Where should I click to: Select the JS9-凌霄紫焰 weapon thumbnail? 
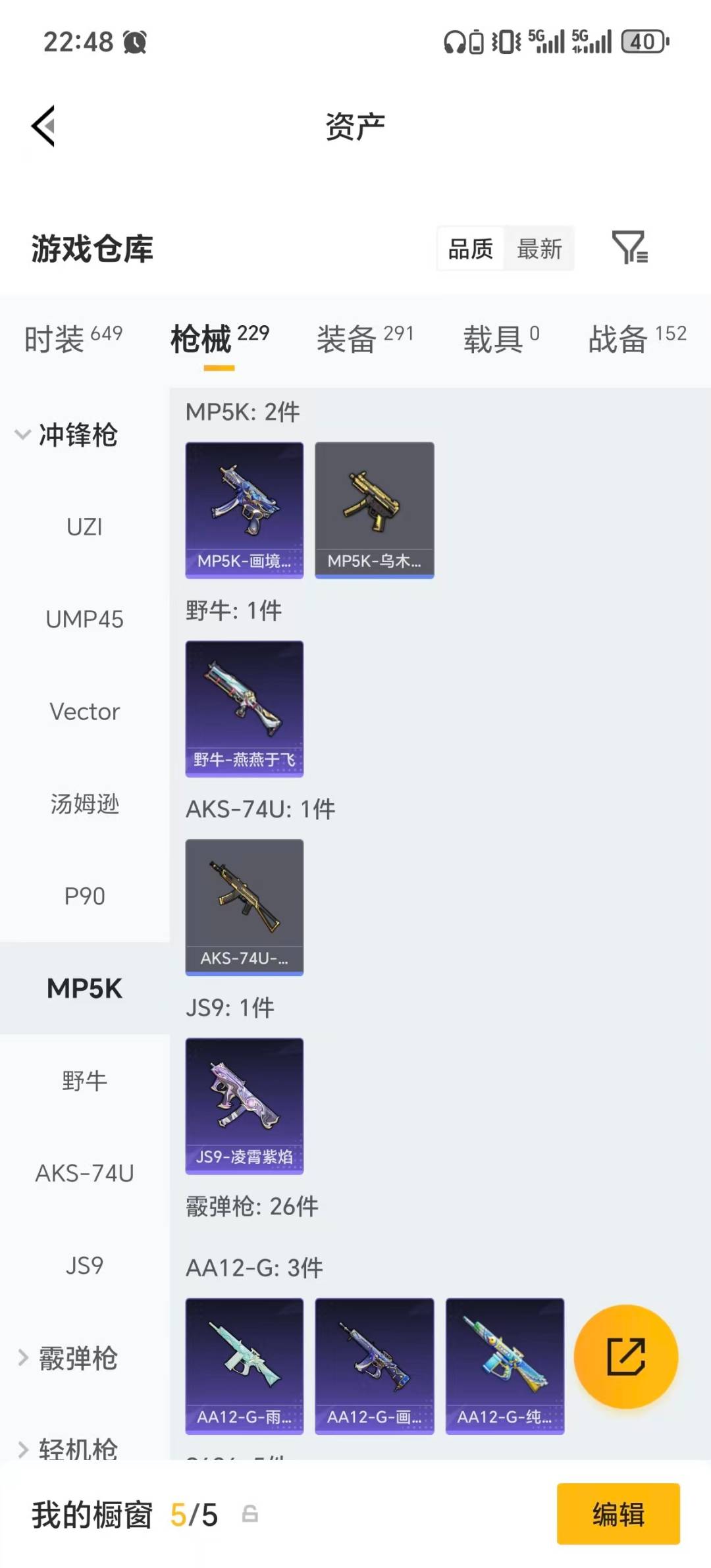pos(244,1105)
